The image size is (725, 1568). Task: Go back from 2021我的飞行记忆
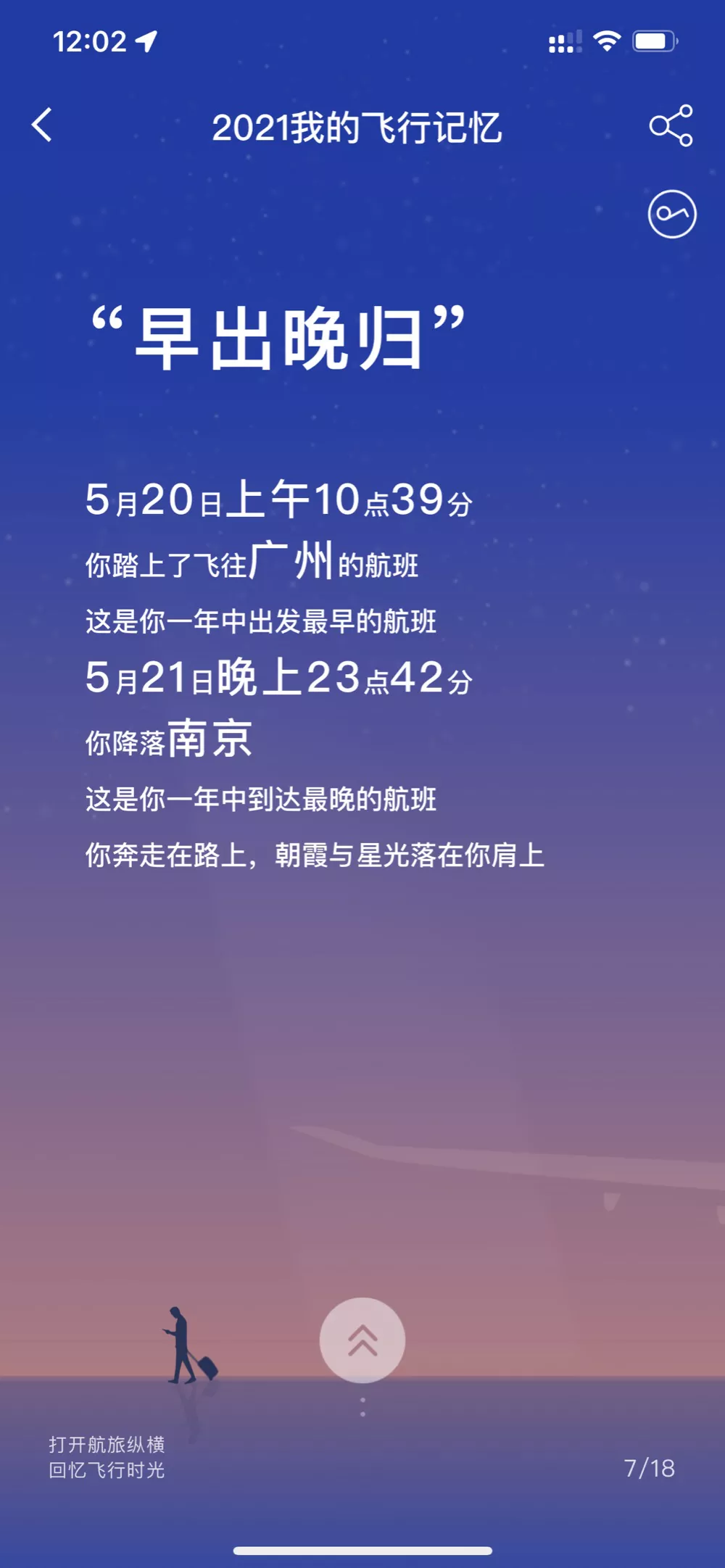coord(42,125)
